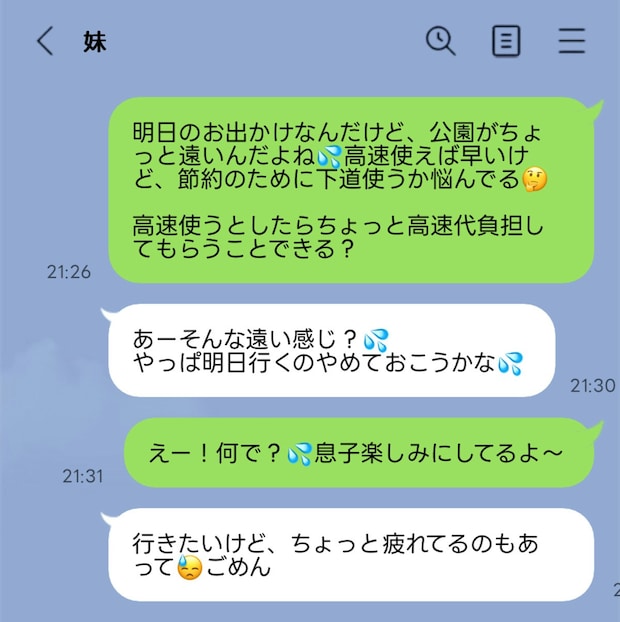This screenshot has height=622, width=620.
Task: Go back from the 妹 chat
Action: [44, 41]
